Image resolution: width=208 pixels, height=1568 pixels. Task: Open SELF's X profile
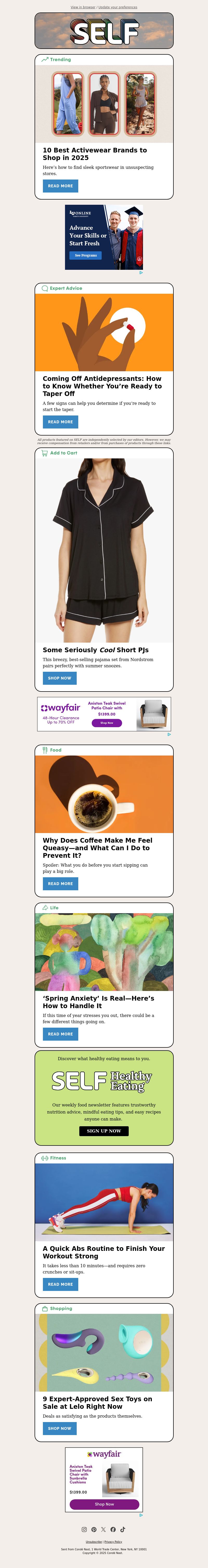[103, 1529]
